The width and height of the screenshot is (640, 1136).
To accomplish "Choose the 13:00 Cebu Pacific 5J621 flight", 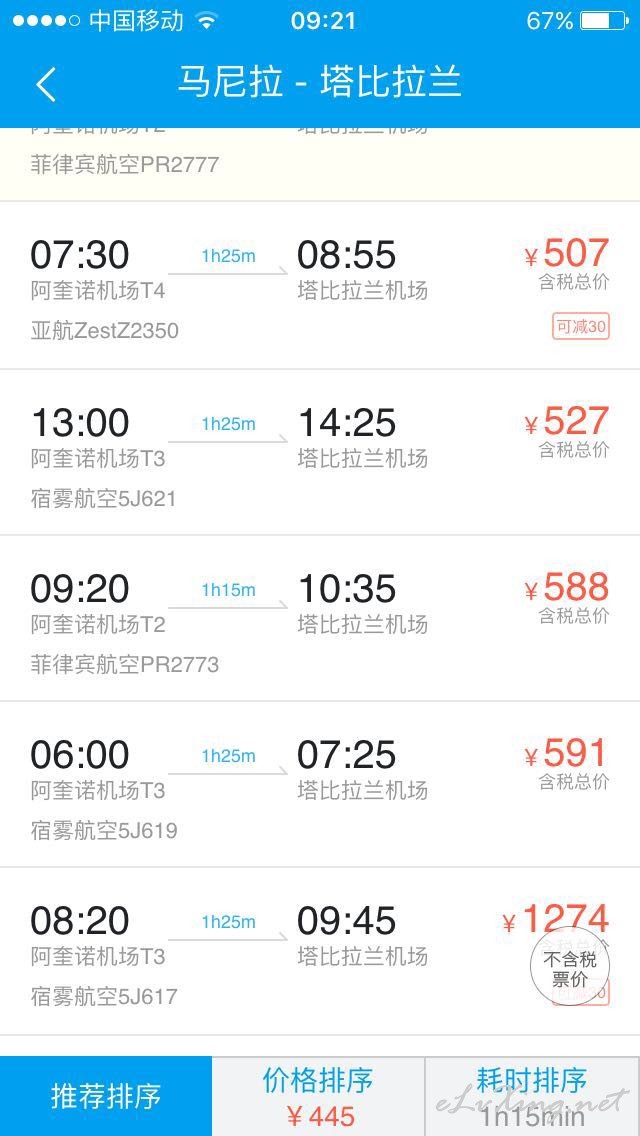I will (320, 453).
